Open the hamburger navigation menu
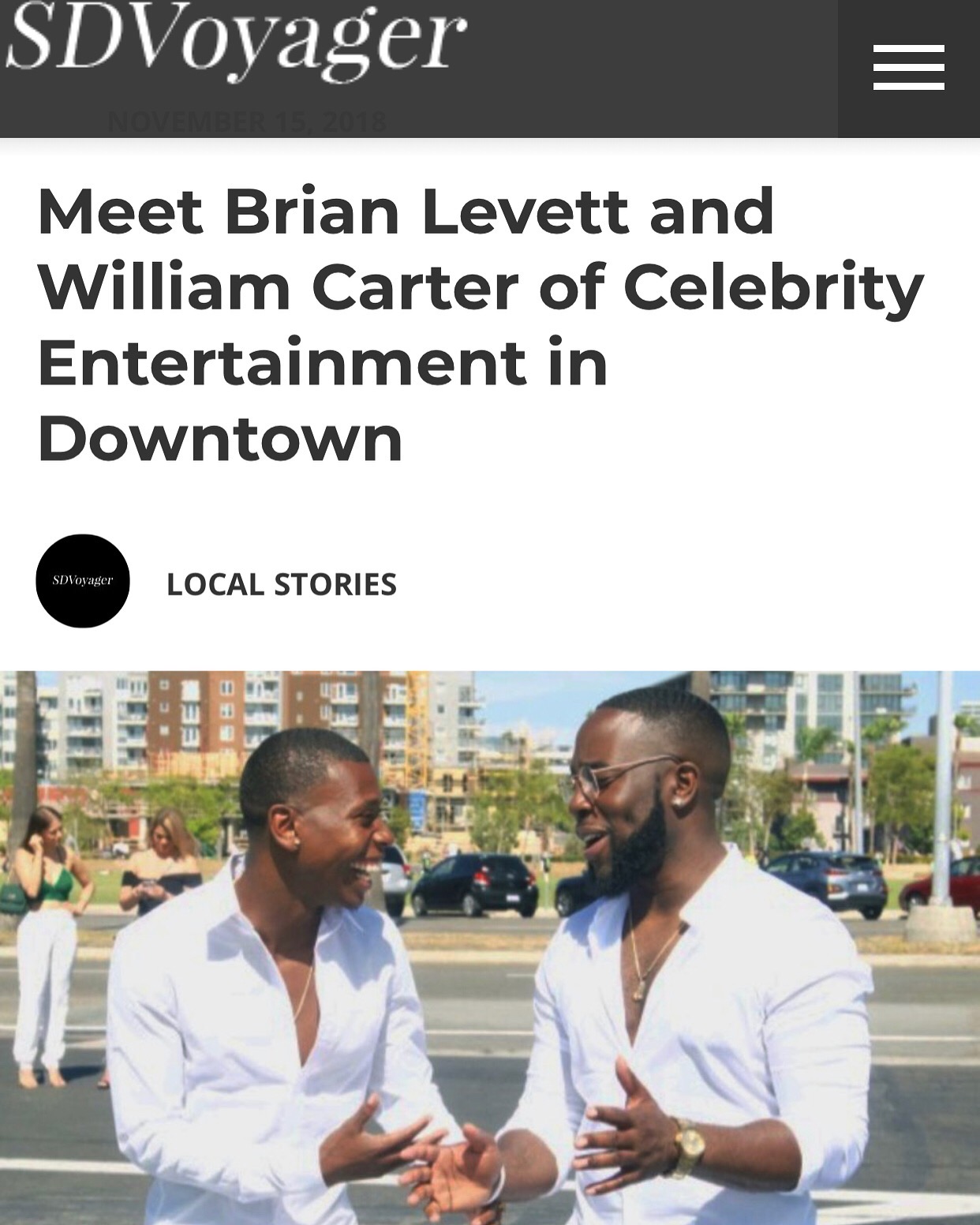 (x=908, y=67)
